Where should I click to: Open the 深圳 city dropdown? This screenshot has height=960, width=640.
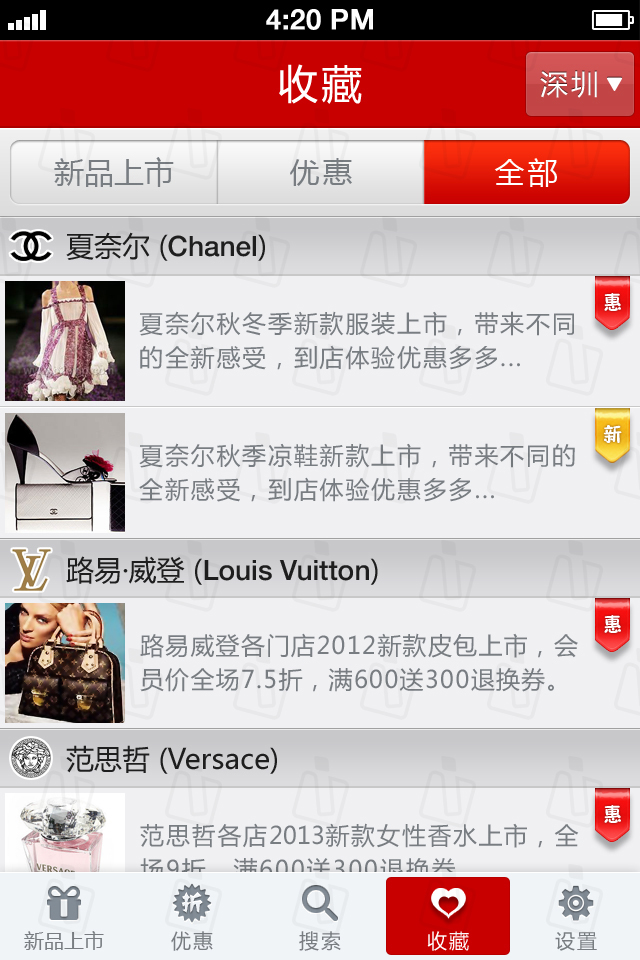579,85
